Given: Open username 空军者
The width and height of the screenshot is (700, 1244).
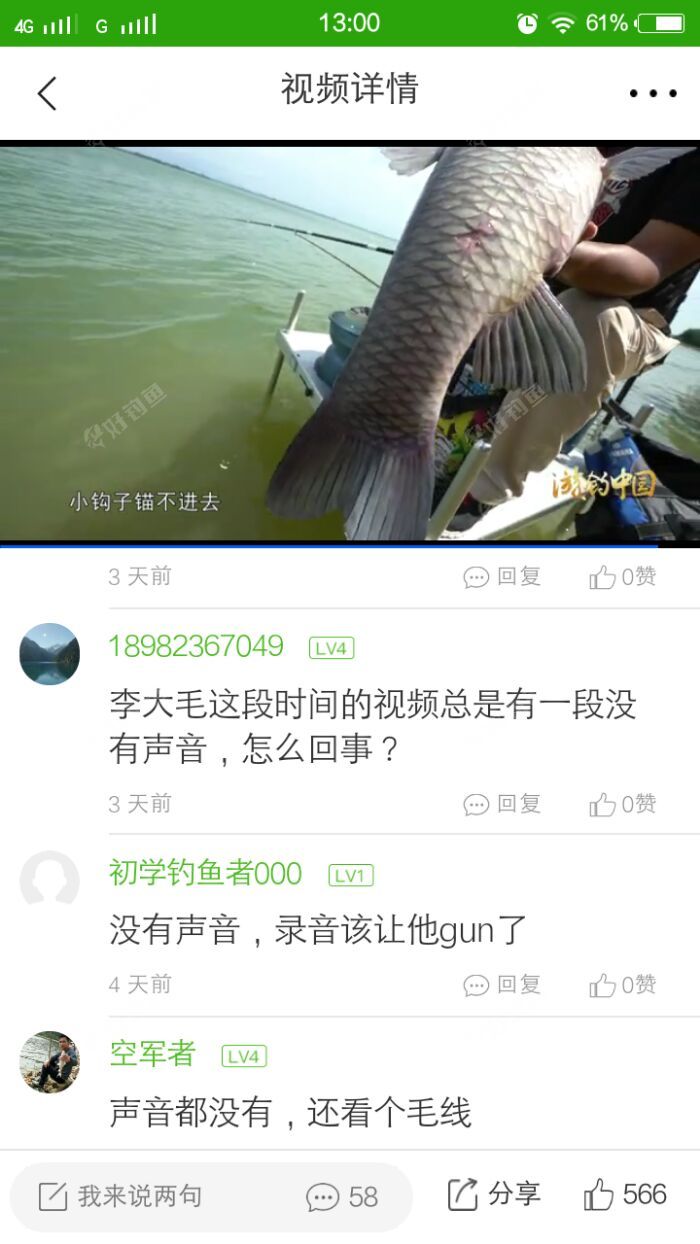Looking at the screenshot, I should pos(152,1054).
